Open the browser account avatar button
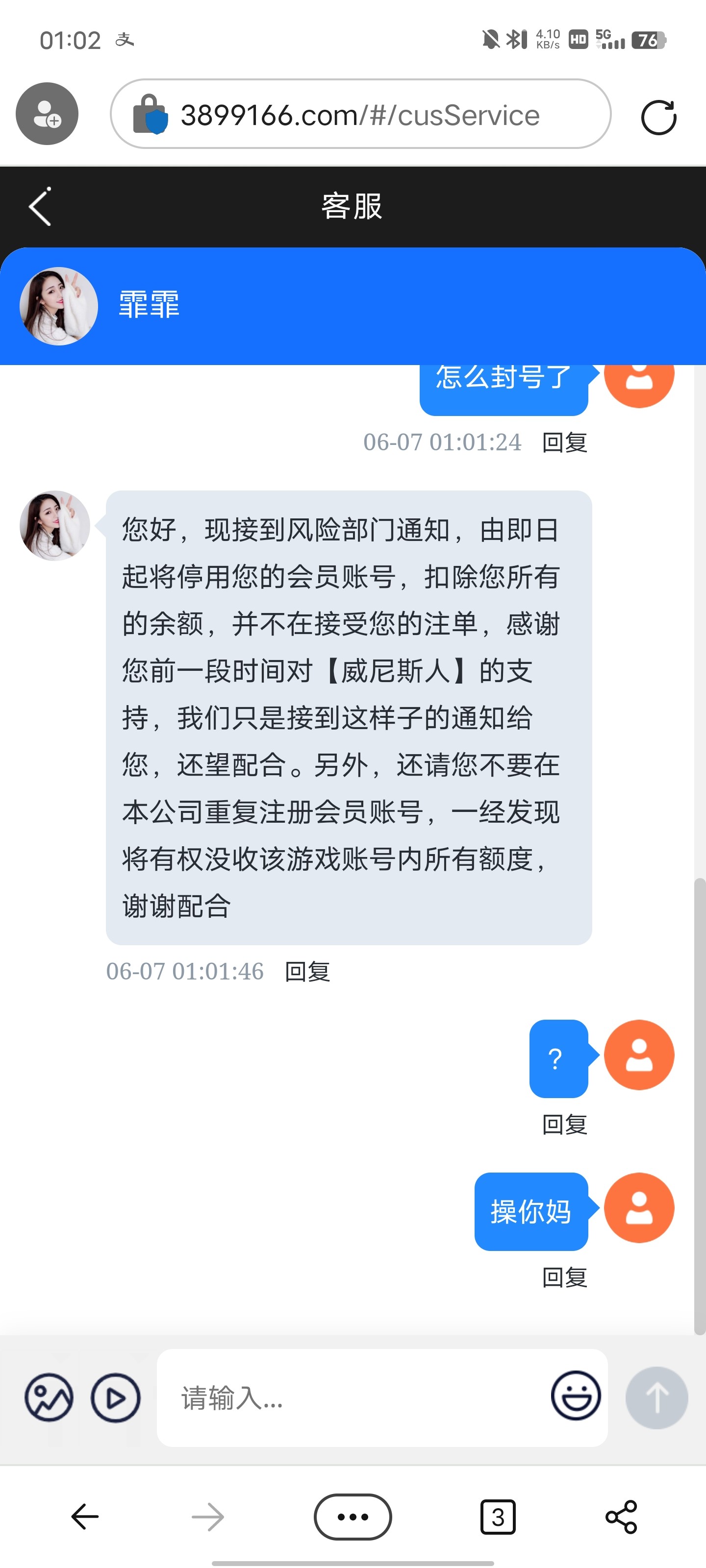706x1568 pixels. coord(47,114)
